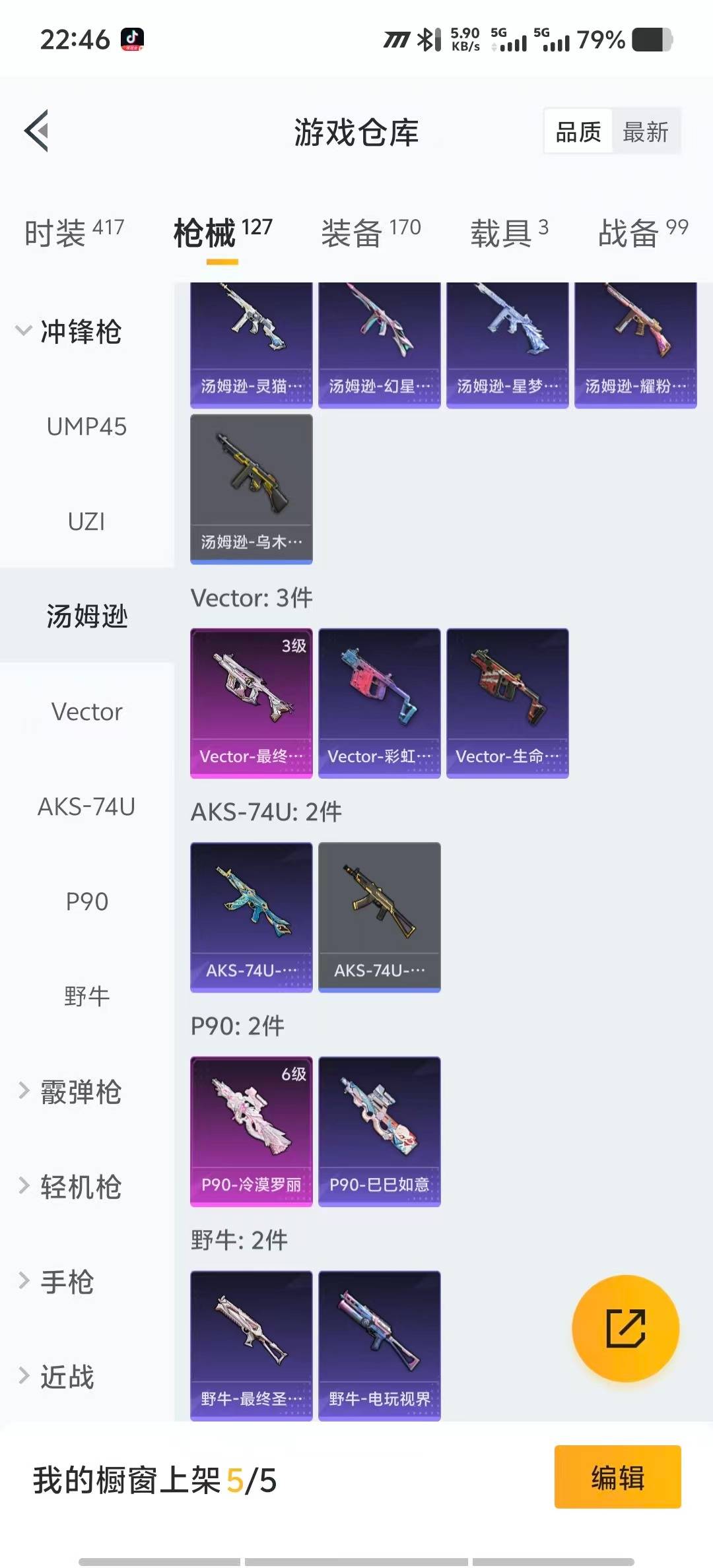713x1568 pixels.
Task: Switch sorting to 最新
Action: (x=646, y=131)
